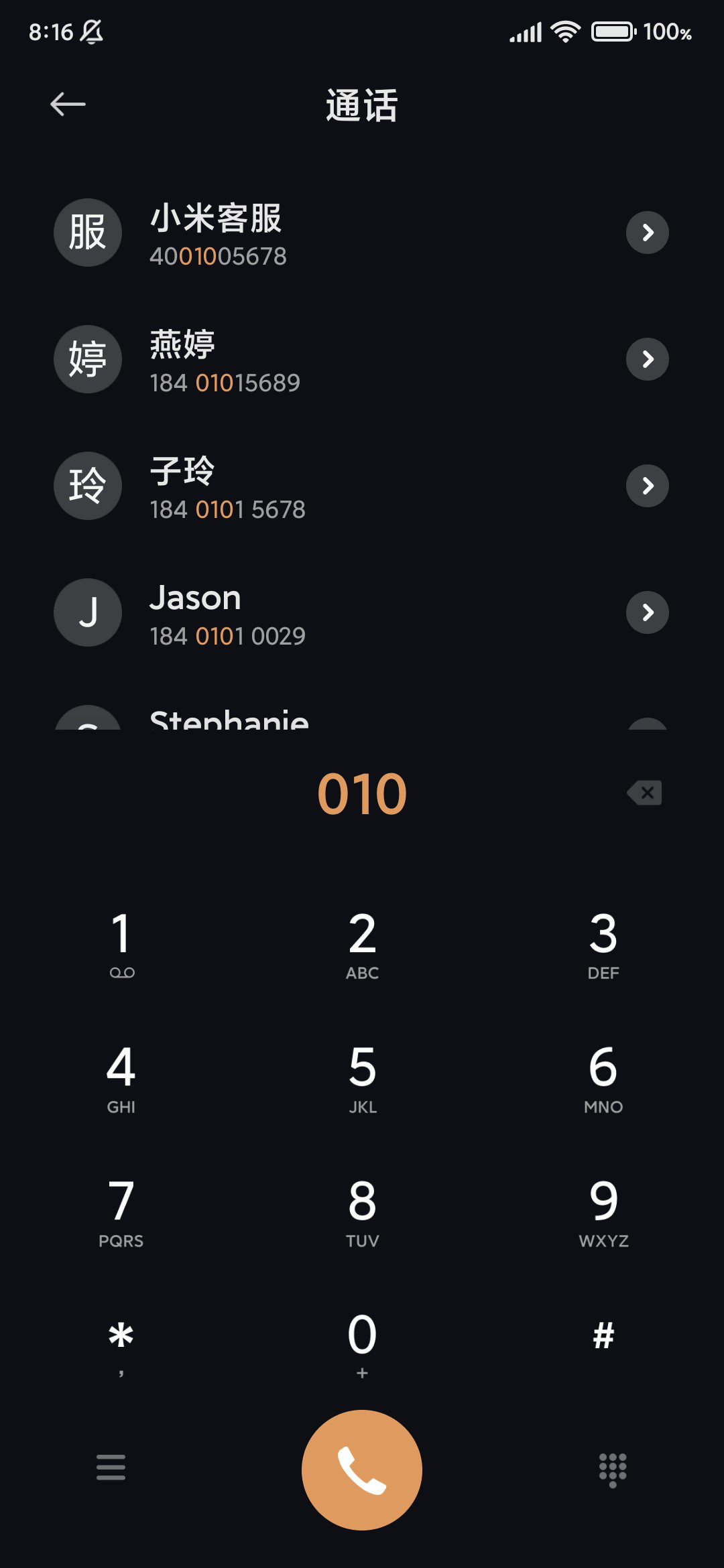
Task: Dial digit 1 on keypad
Action: 121,943
